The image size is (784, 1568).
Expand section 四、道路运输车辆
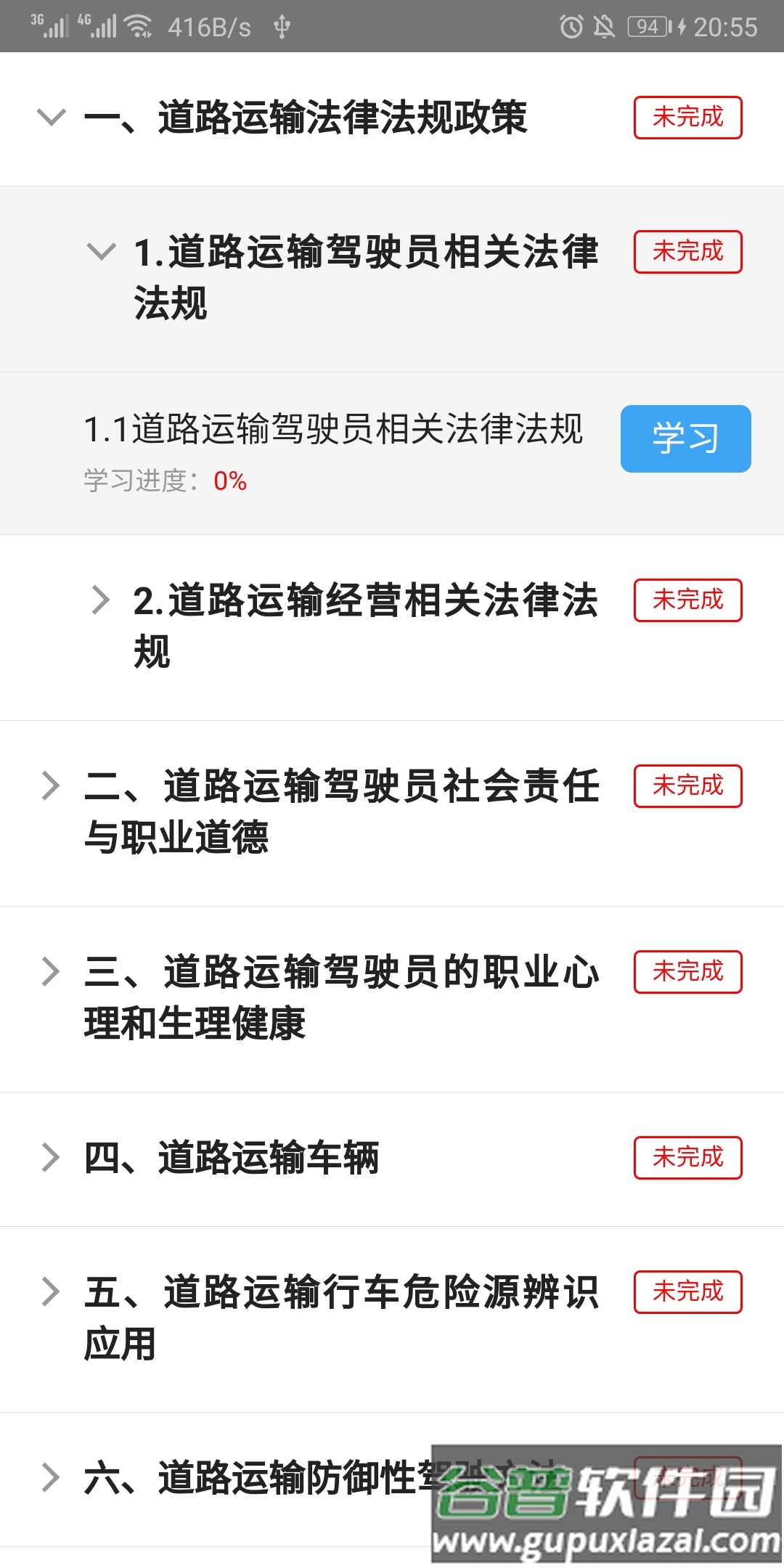(51, 1157)
